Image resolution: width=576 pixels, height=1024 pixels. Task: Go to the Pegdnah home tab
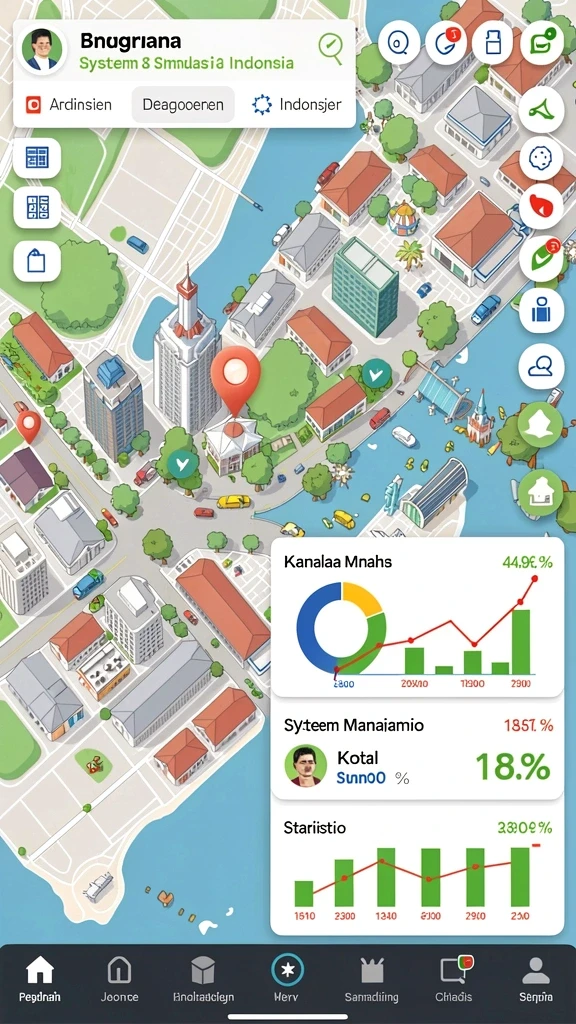click(39, 980)
